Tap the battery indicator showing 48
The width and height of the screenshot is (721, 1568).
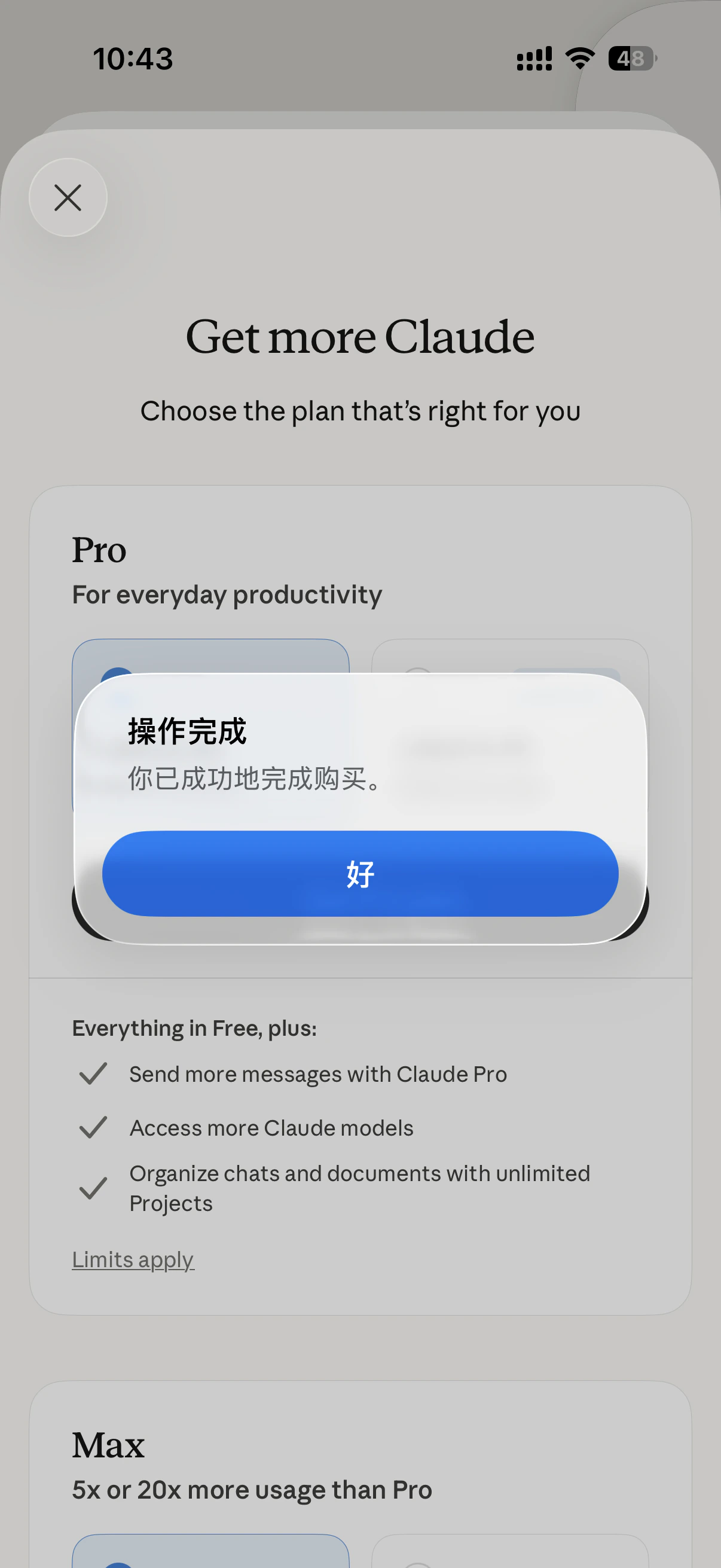click(x=631, y=58)
